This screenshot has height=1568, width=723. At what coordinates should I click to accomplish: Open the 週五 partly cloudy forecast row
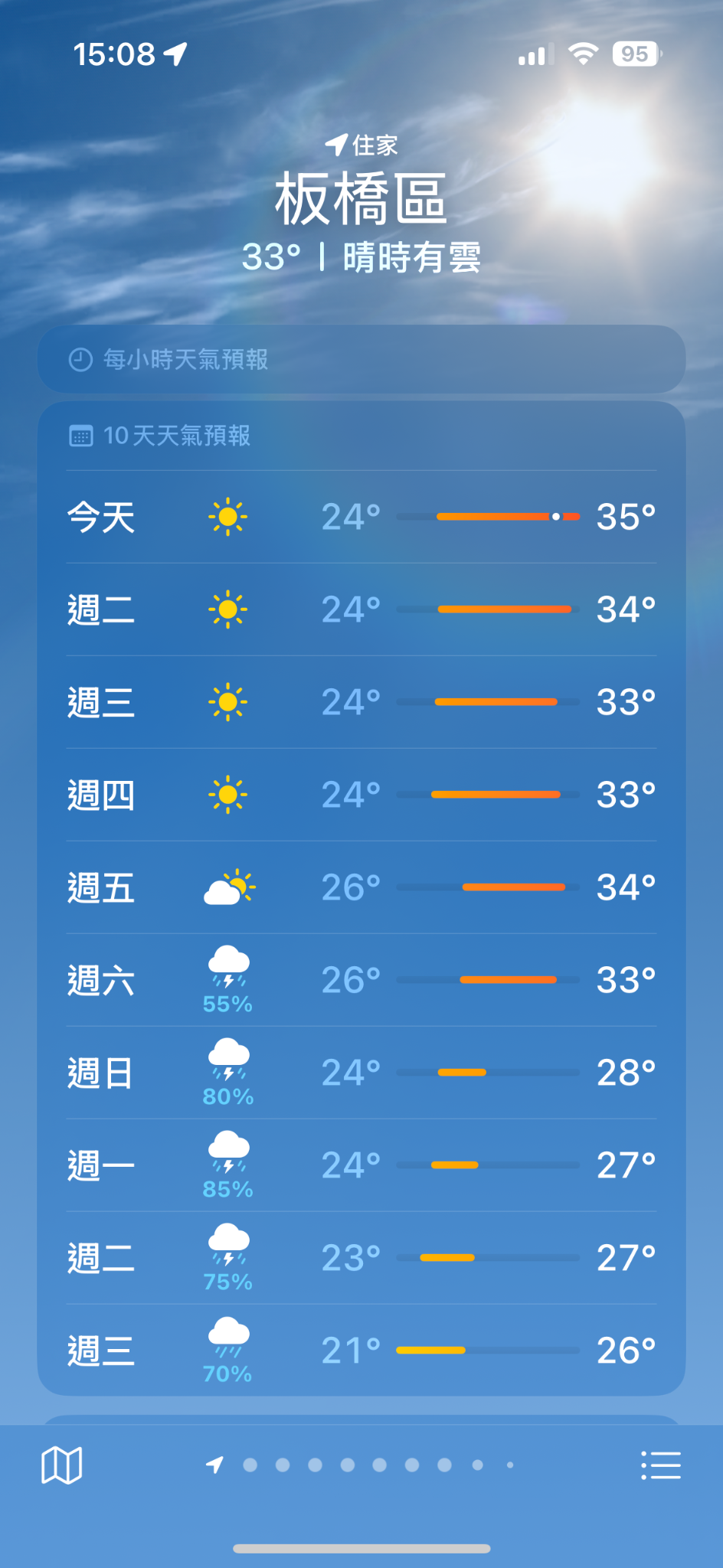[361, 887]
